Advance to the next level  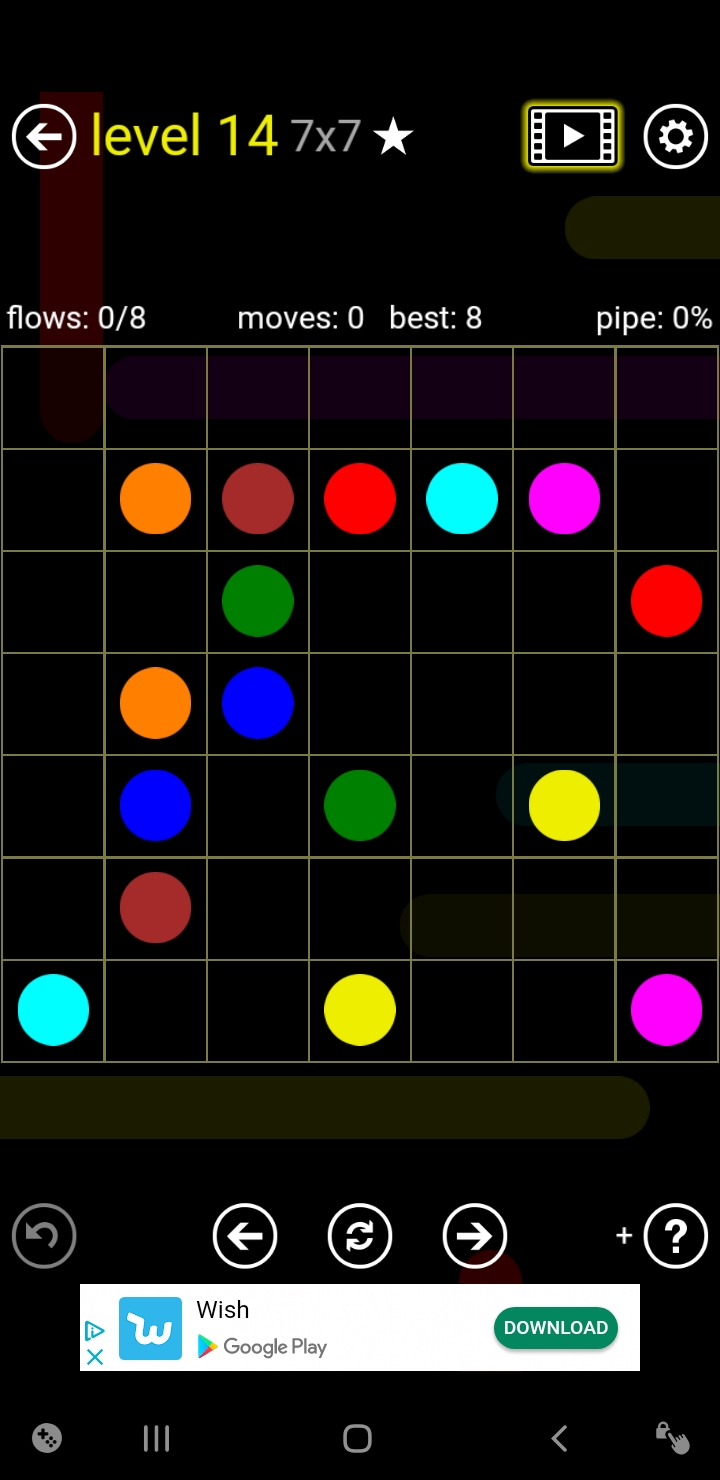pos(475,1236)
